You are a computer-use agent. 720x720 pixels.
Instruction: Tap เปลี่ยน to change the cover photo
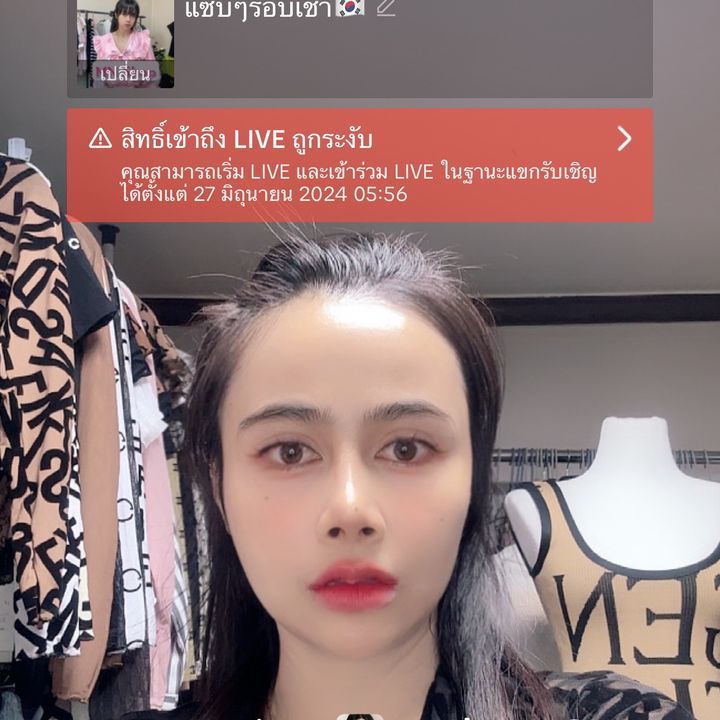point(125,74)
